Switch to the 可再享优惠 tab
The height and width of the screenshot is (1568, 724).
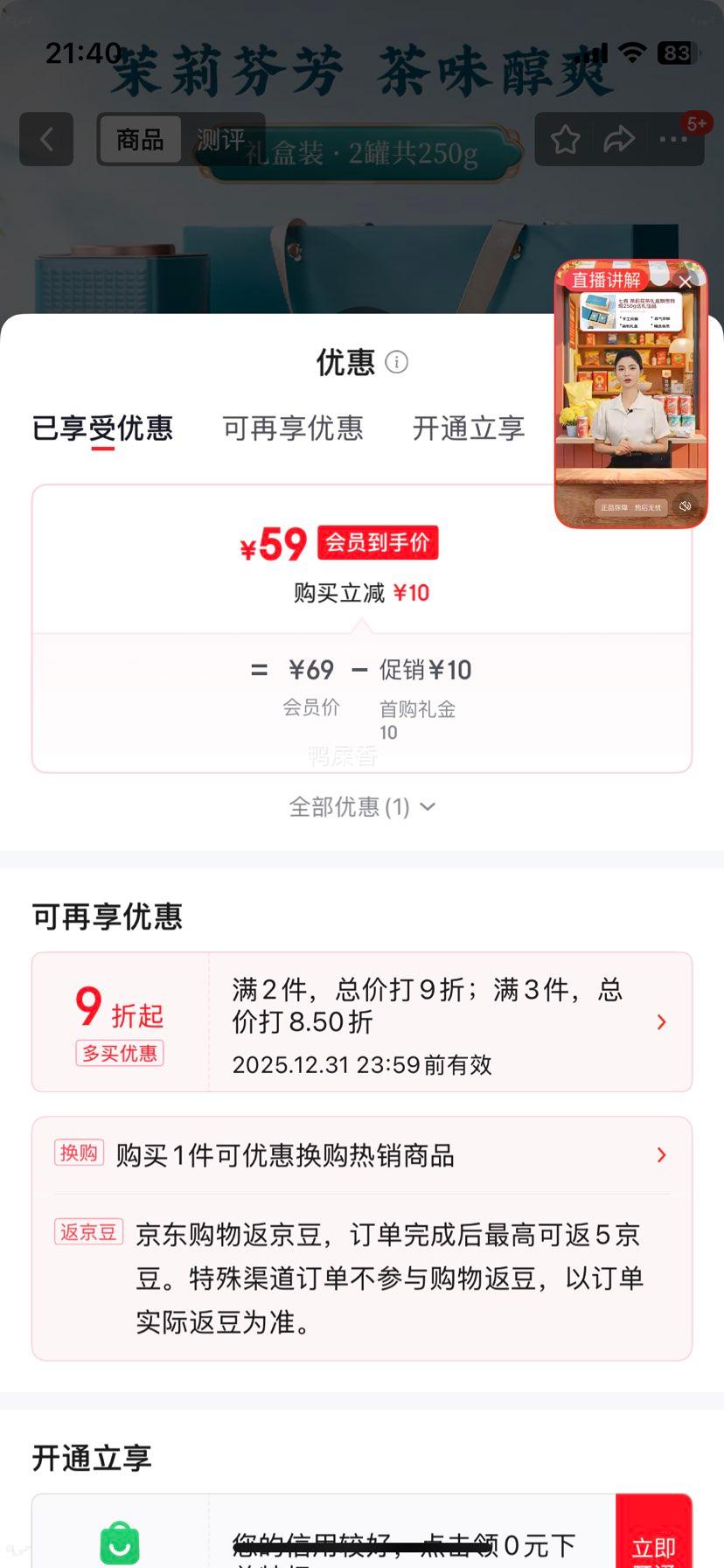(294, 429)
